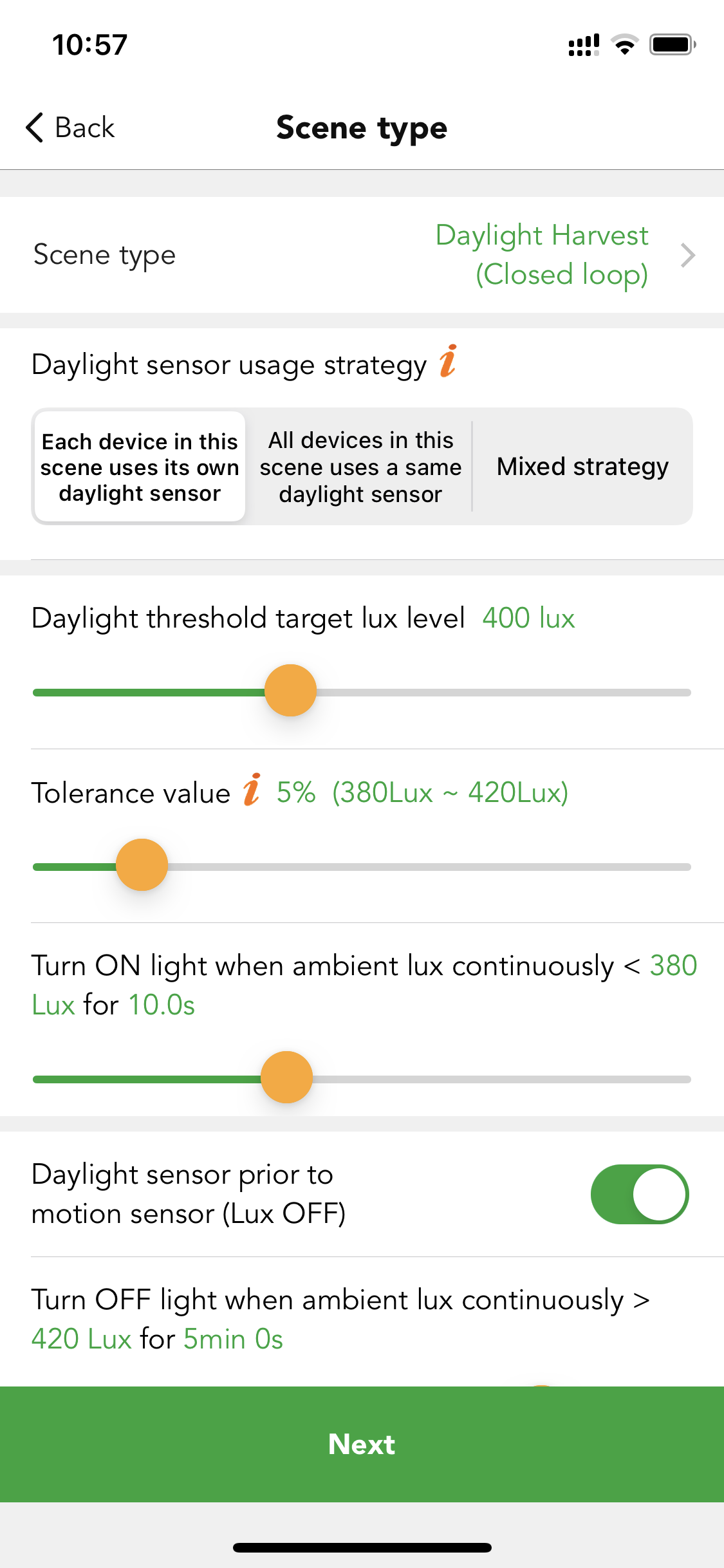This screenshot has width=724, height=1568.
Task: Select 'Each device uses its own daylight sensor'
Action: 140,467
